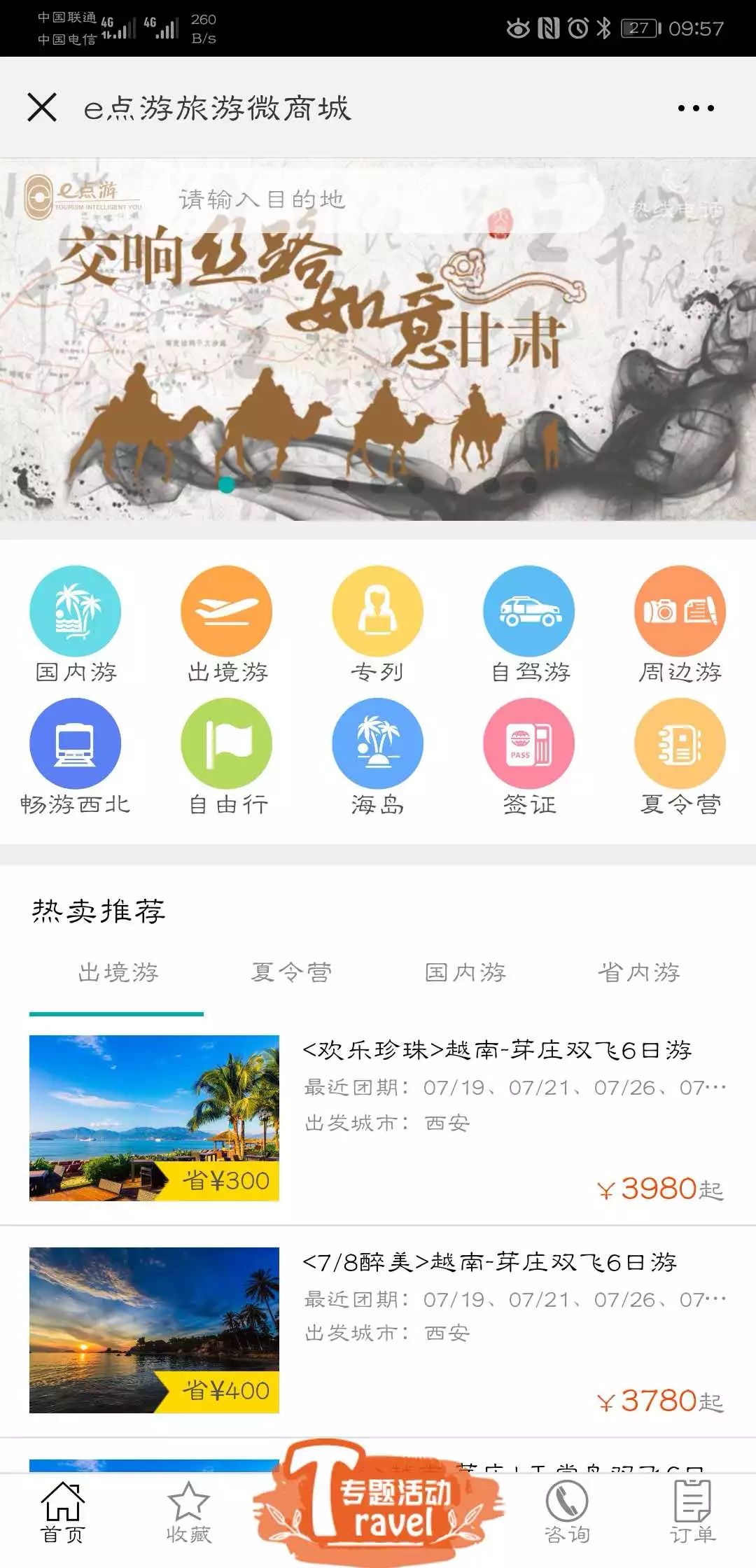The width and height of the screenshot is (756, 1568).
Task: Open the 订单 orders tab
Action: pyautogui.click(x=692, y=1515)
